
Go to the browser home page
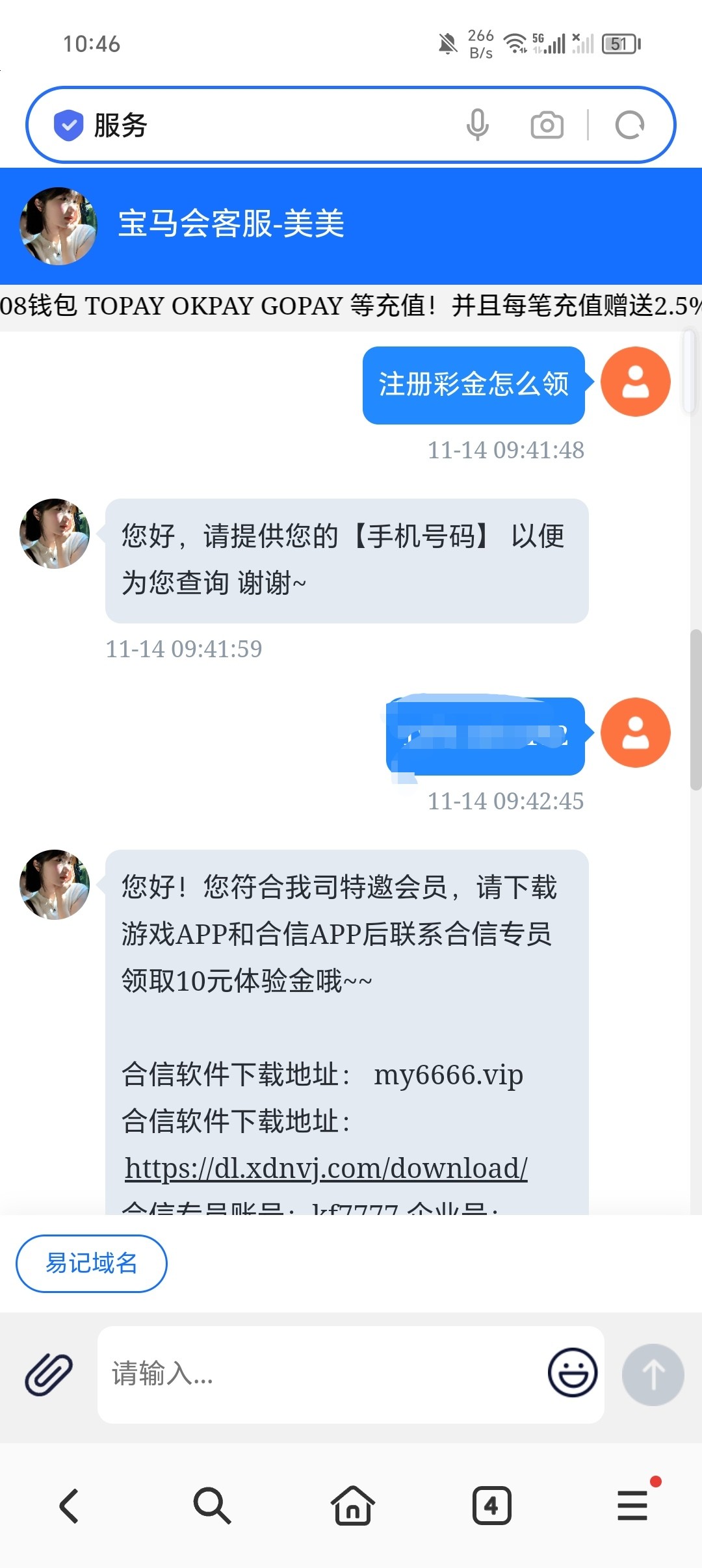(x=352, y=1506)
